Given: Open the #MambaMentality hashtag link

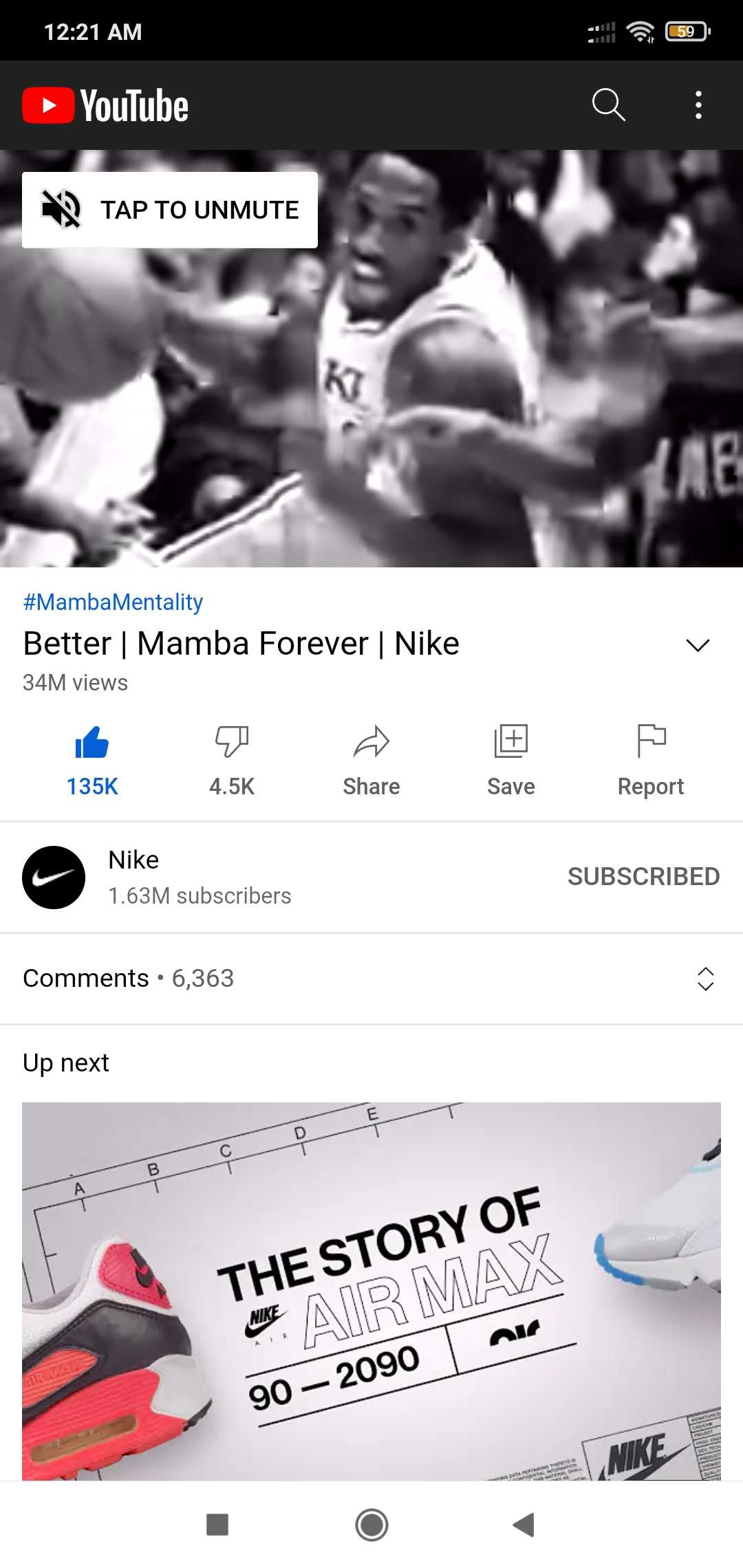Looking at the screenshot, I should [113, 602].
